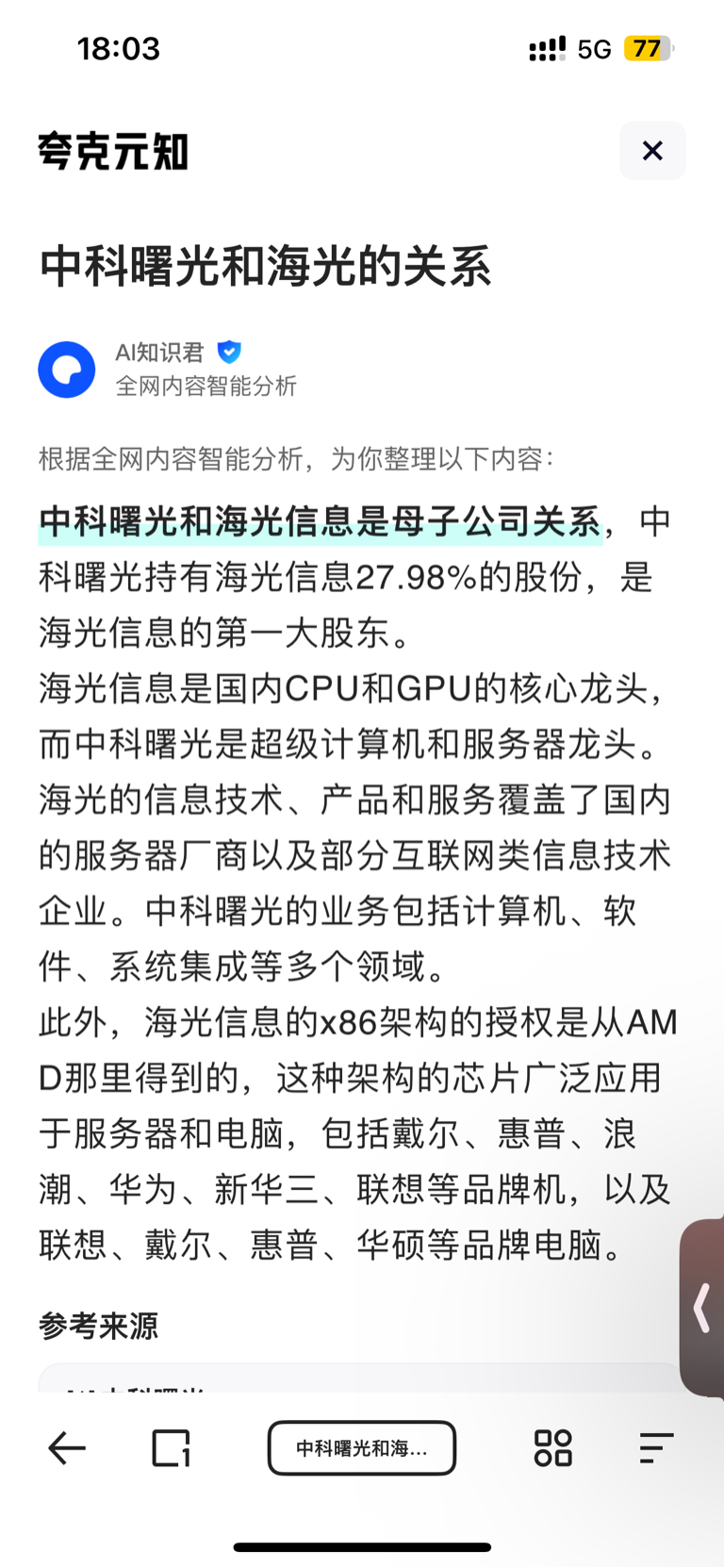724x1568 pixels.
Task: Open the app grid menu icon
Action: click(x=552, y=1447)
